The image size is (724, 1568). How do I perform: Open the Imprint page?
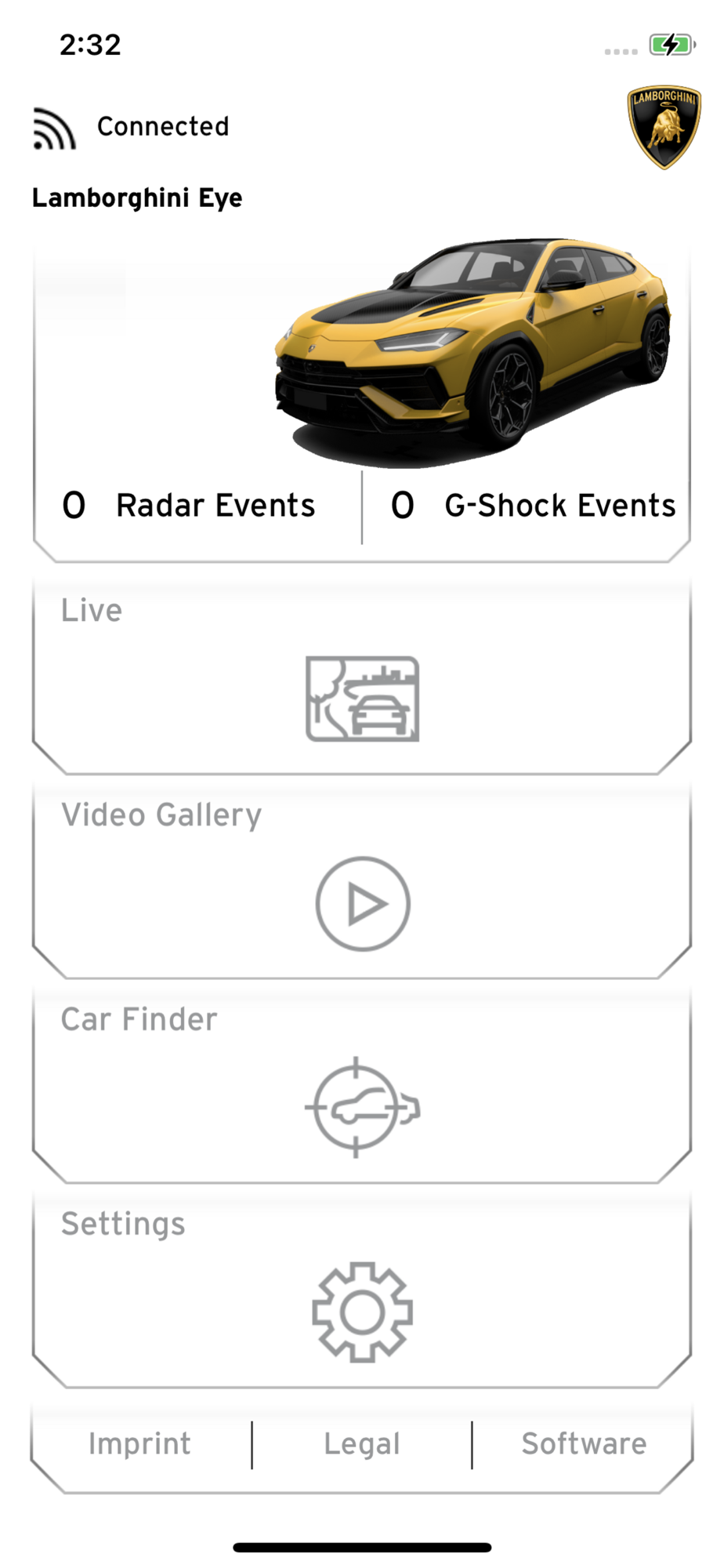[x=139, y=1444]
